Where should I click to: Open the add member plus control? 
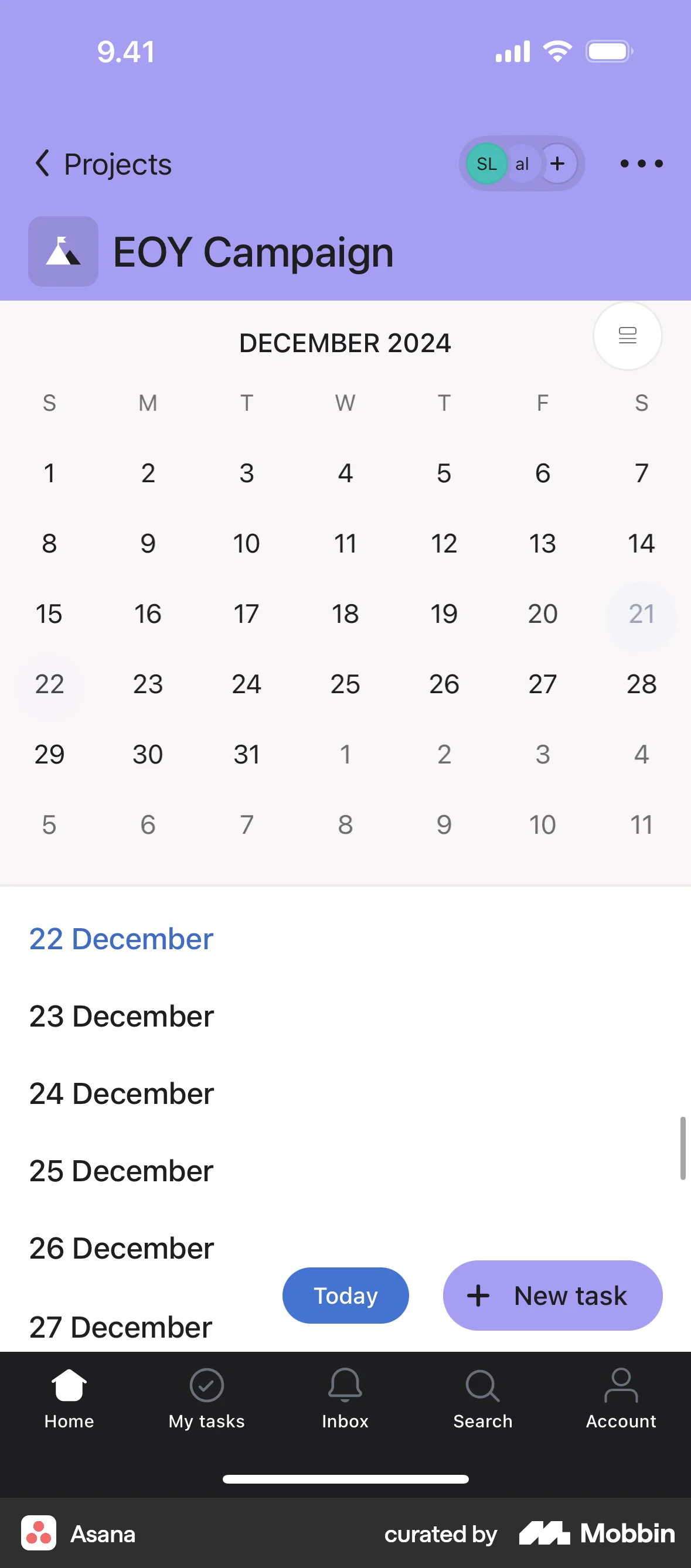pyautogui.click(x=558, y=163)
